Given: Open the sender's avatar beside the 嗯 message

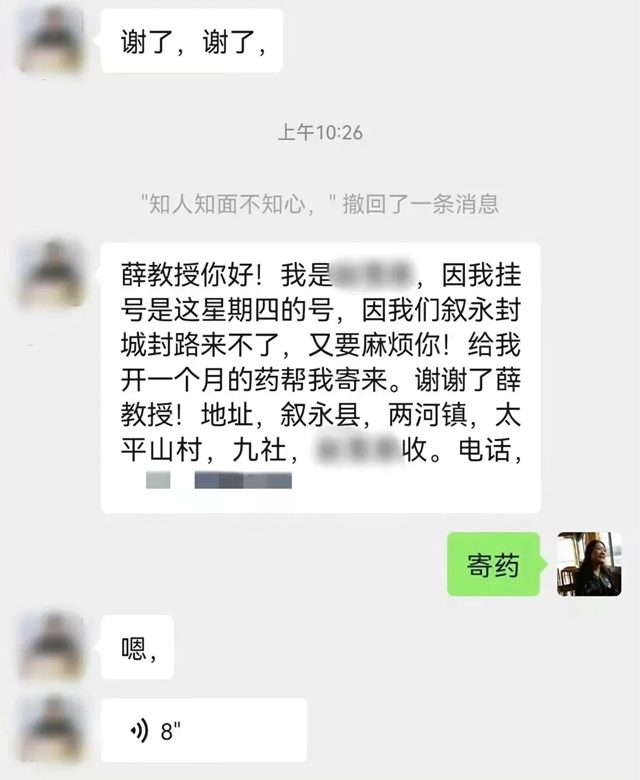Looking at the screenshot, I should (51, 647).
